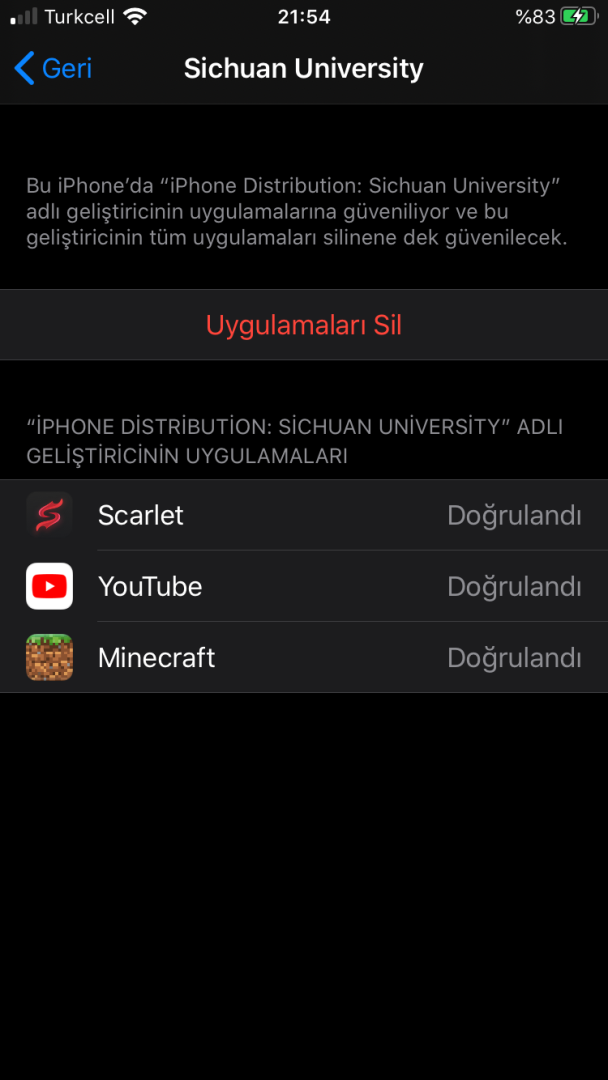Image resolution: width=608 pixels, height=1080 pixels.
Task: Tap the red Uygulamaları Sil button
Action: tap(304, 325)
